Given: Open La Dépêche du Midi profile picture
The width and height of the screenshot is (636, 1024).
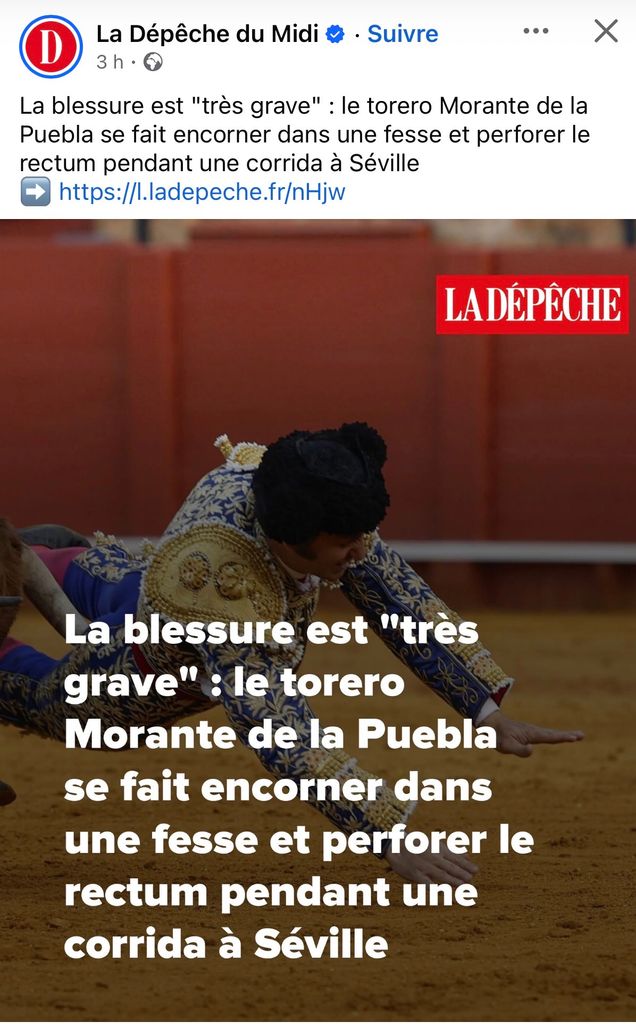Looking at the screenshot, I should [50, 47].
